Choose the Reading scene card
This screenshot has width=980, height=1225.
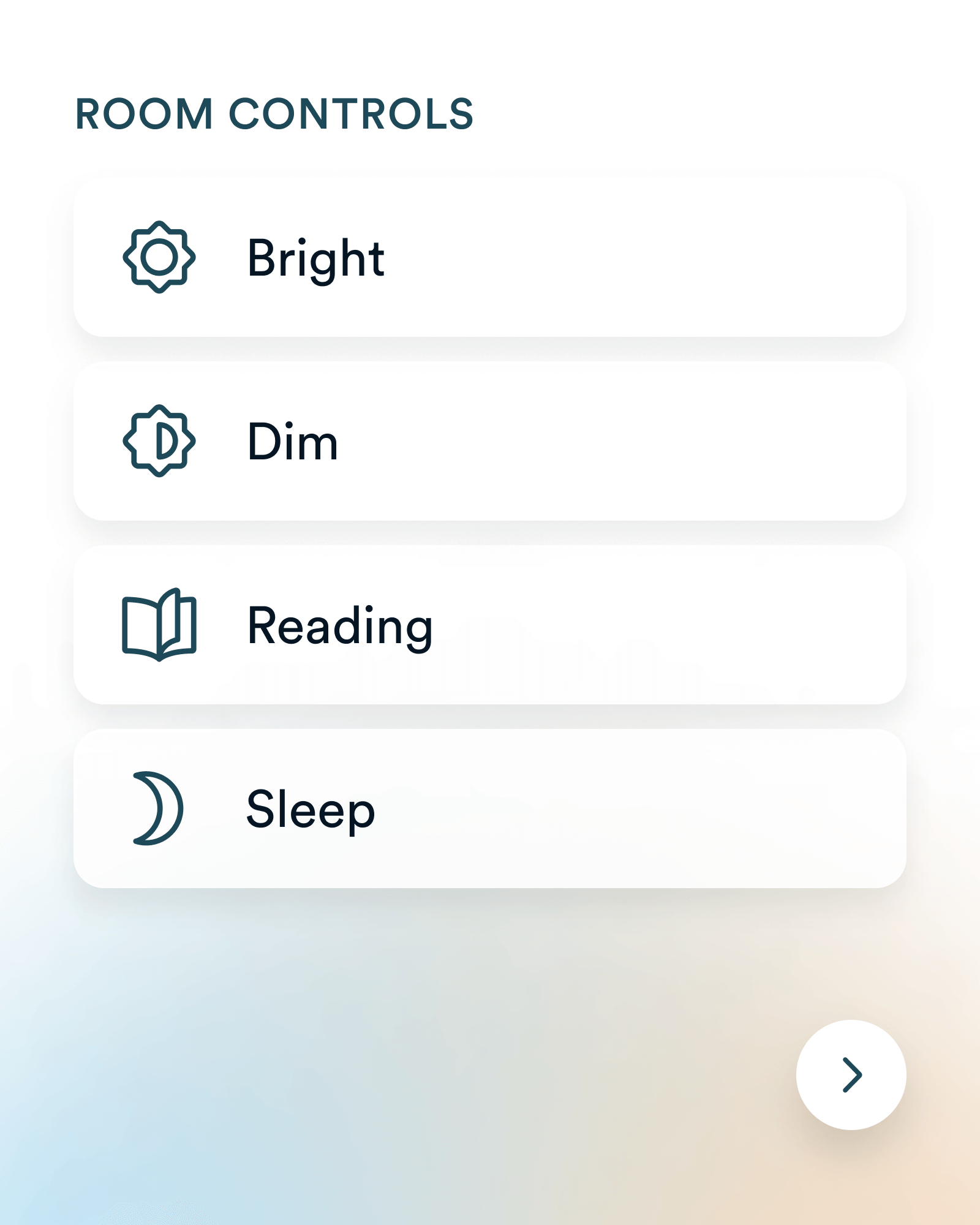point(490,626)
